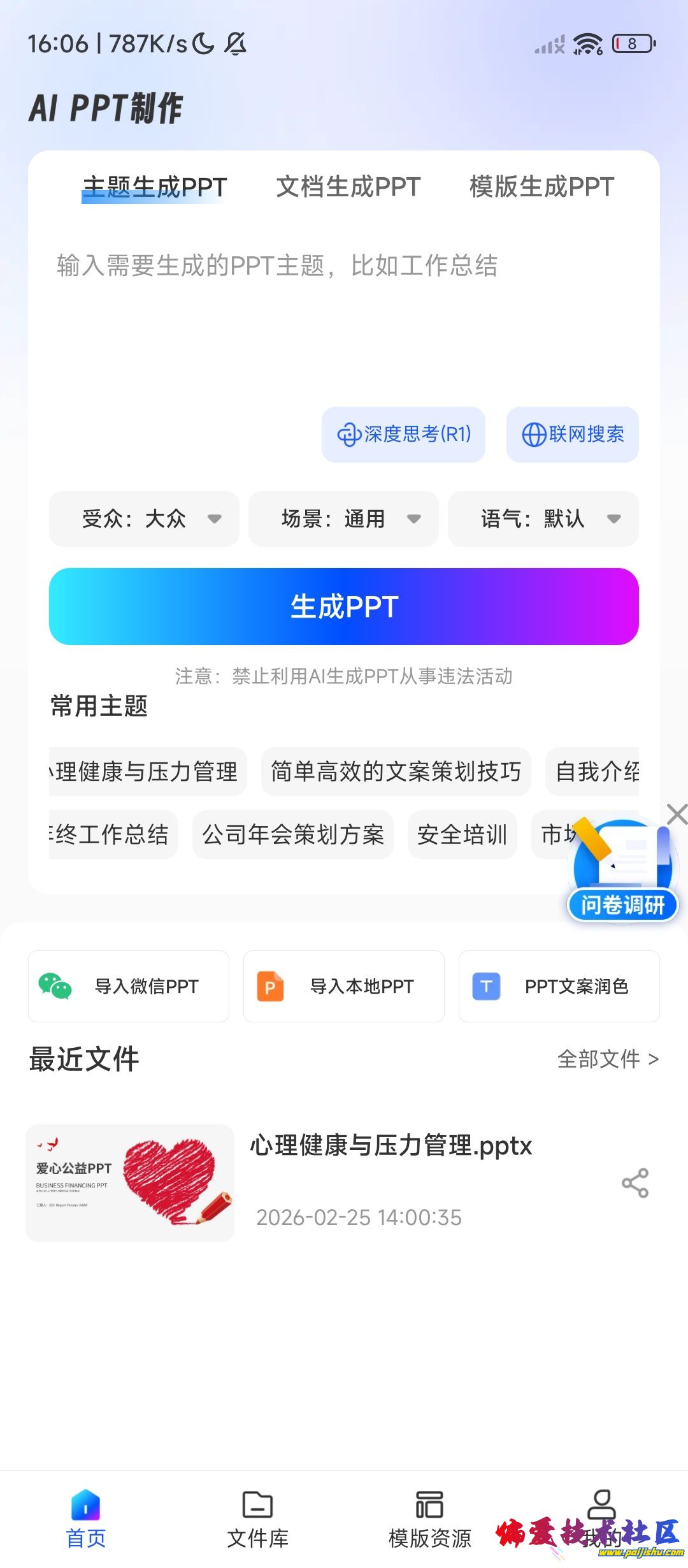Switch to the 文档生成PPT tab
This screenshot has width=688, height=1568.
[x=348, y=187]
